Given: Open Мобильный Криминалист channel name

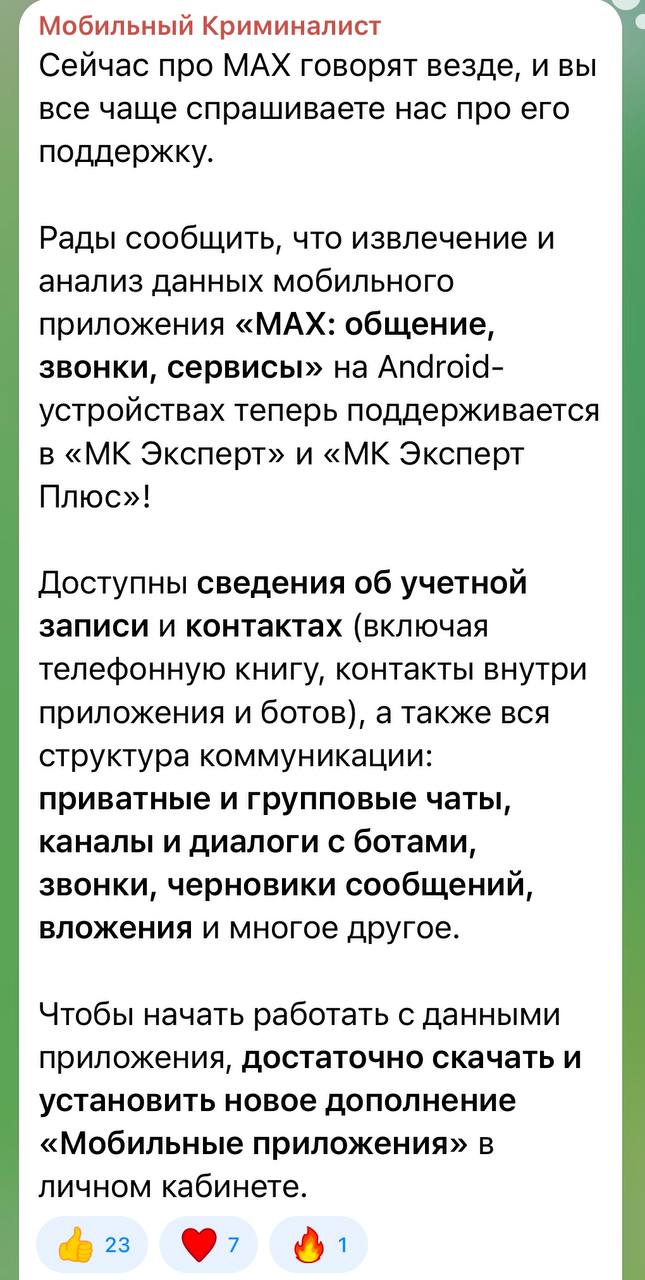Looking at the screenshot, I should point(210,26).
